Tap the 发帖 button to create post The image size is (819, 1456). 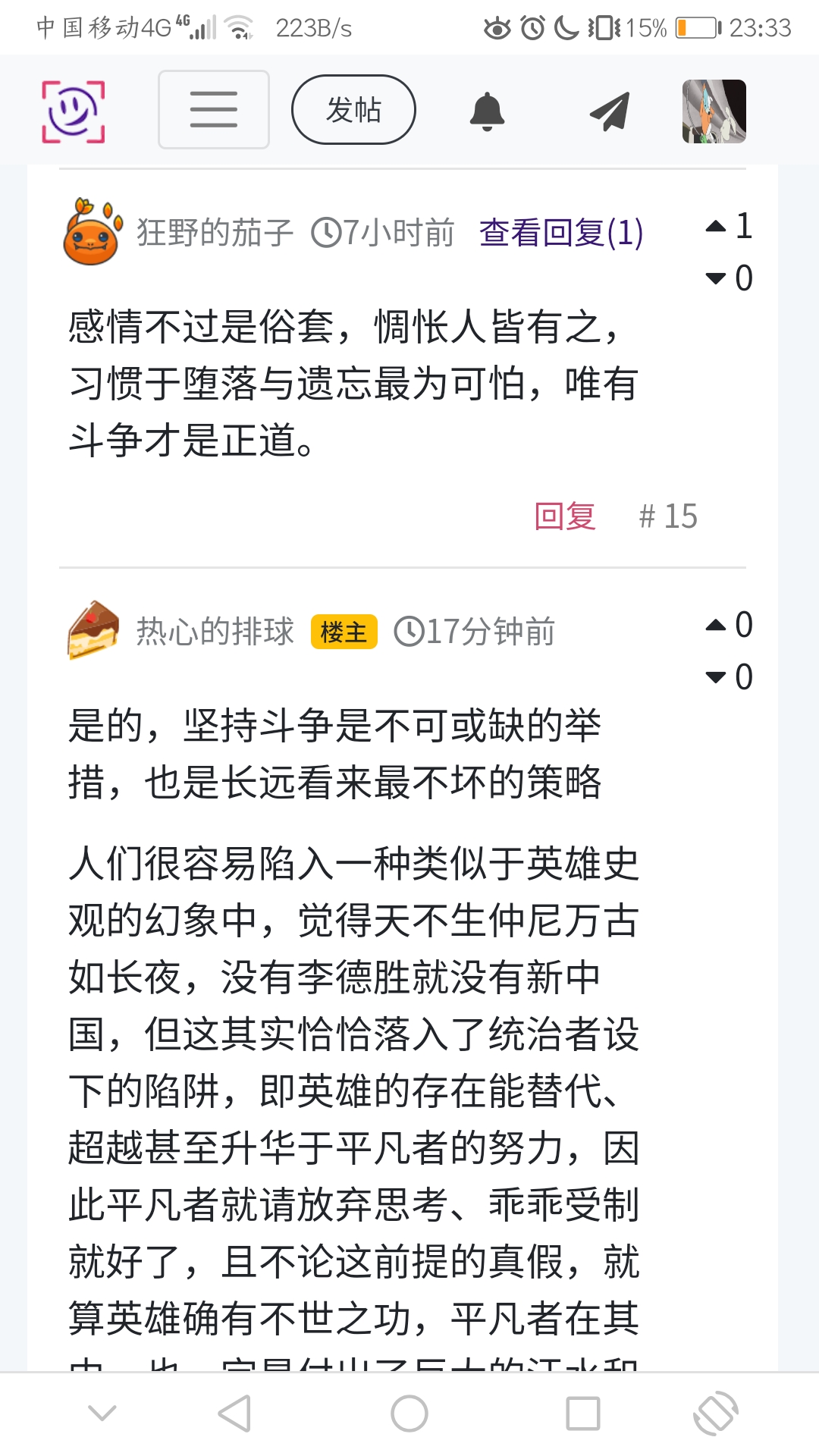[353, 110]
